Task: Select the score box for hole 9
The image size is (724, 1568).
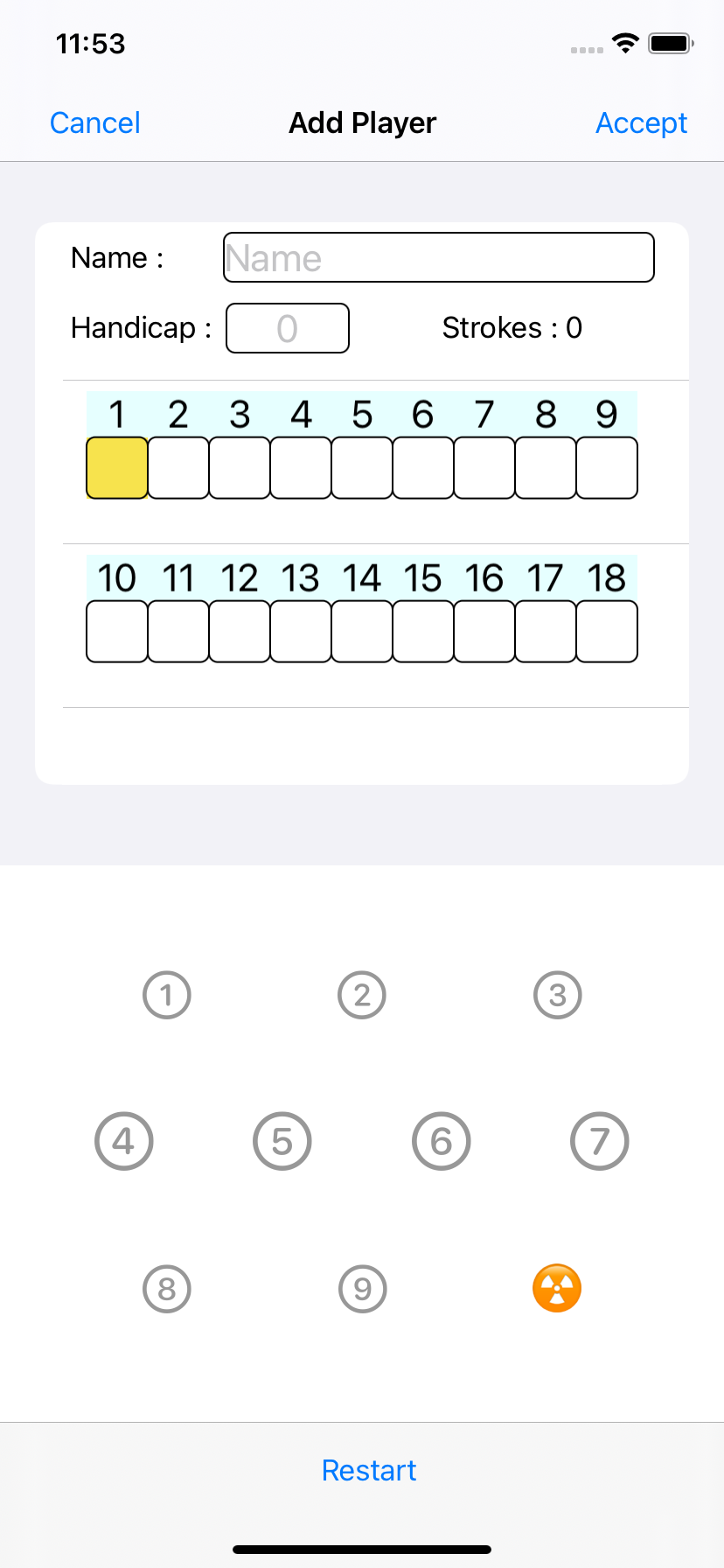Action: 607,468
